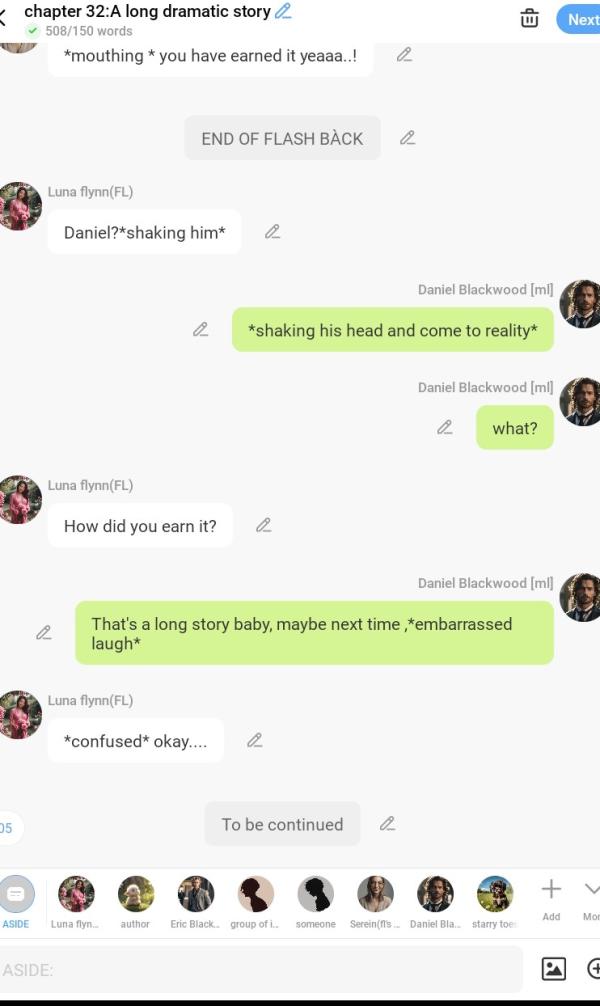Screen dimensions: 600x1006
Task: Edit the chapter 32 title
Action: tap(284, 11)
